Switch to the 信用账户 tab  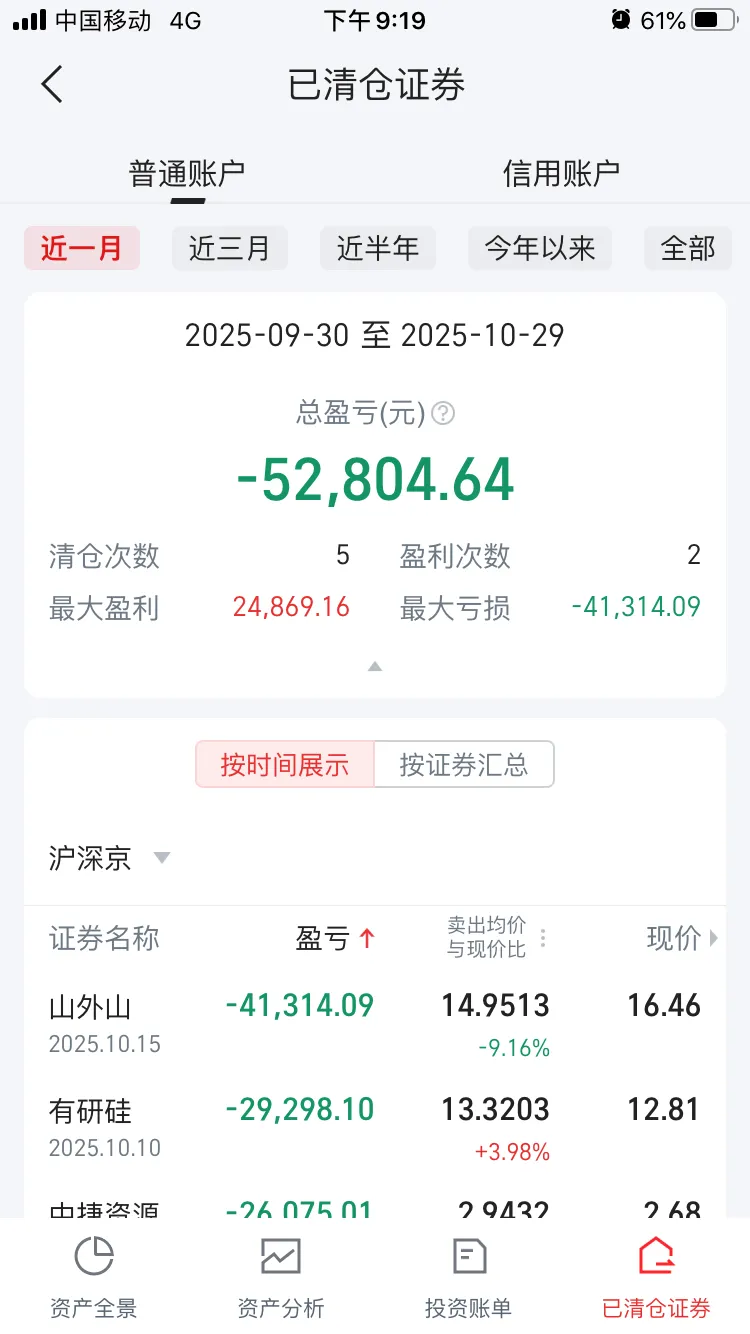[561, 173]
